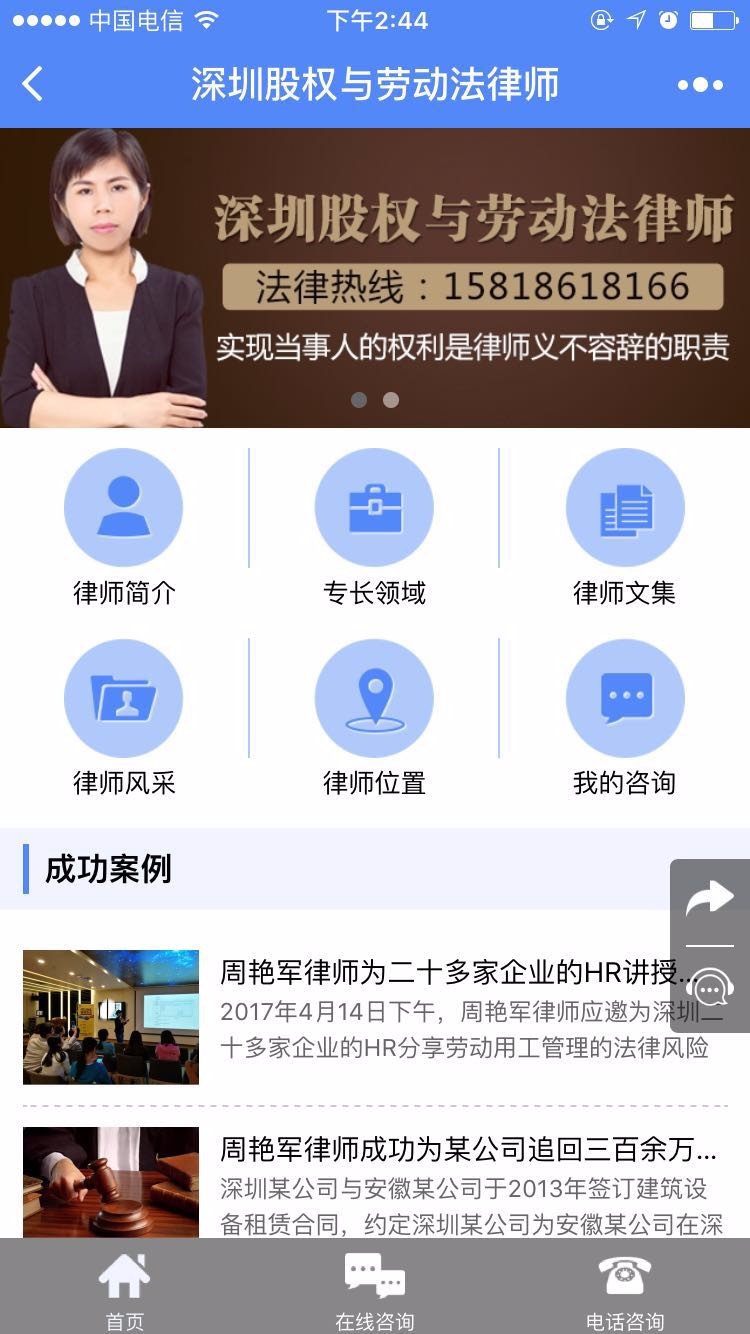This screenshot has height=1334, width=750.
Task: Select the second banner page dot
Action: [391, 400]
